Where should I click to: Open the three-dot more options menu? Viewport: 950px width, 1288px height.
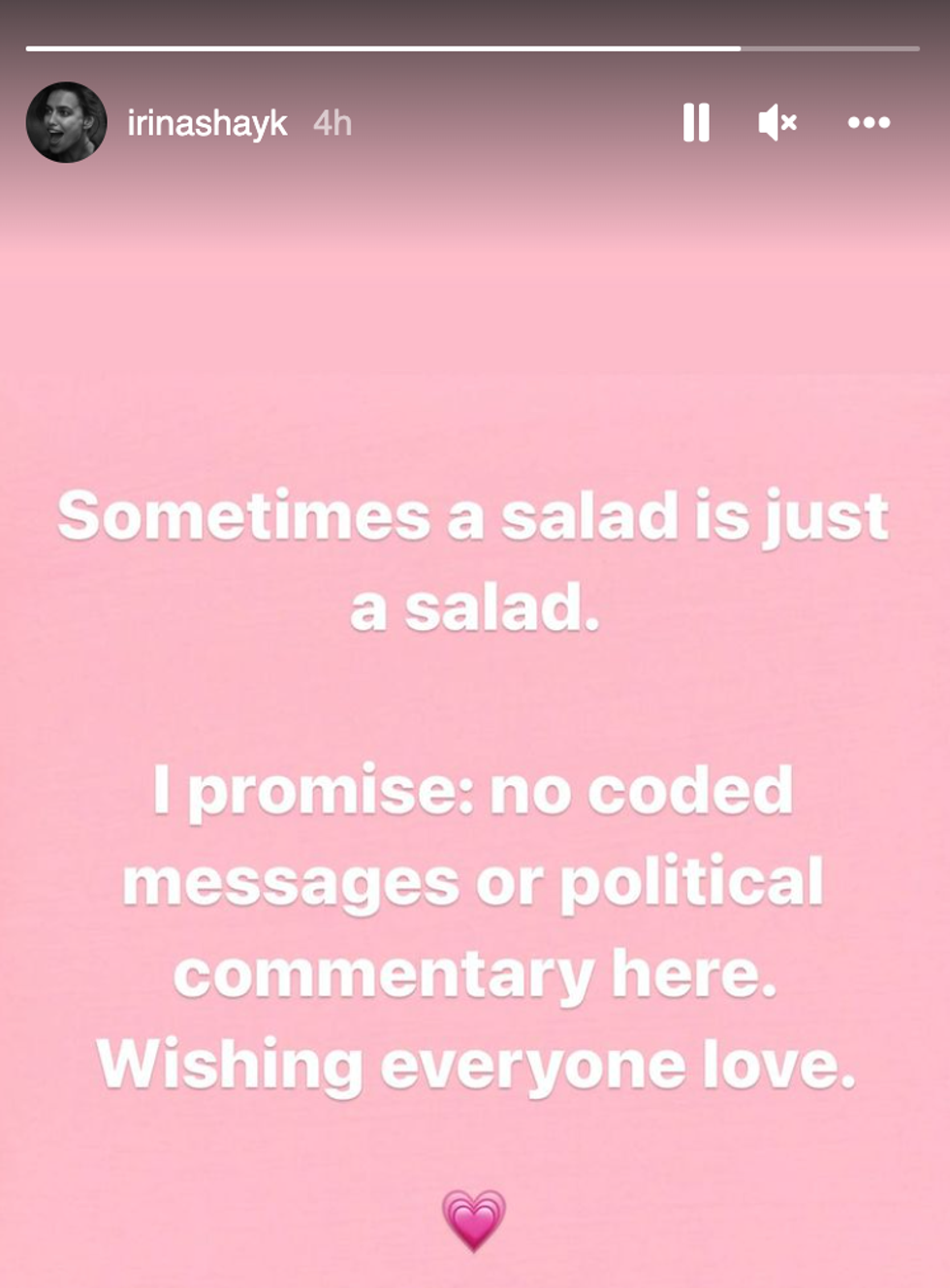tap(869, 123)
